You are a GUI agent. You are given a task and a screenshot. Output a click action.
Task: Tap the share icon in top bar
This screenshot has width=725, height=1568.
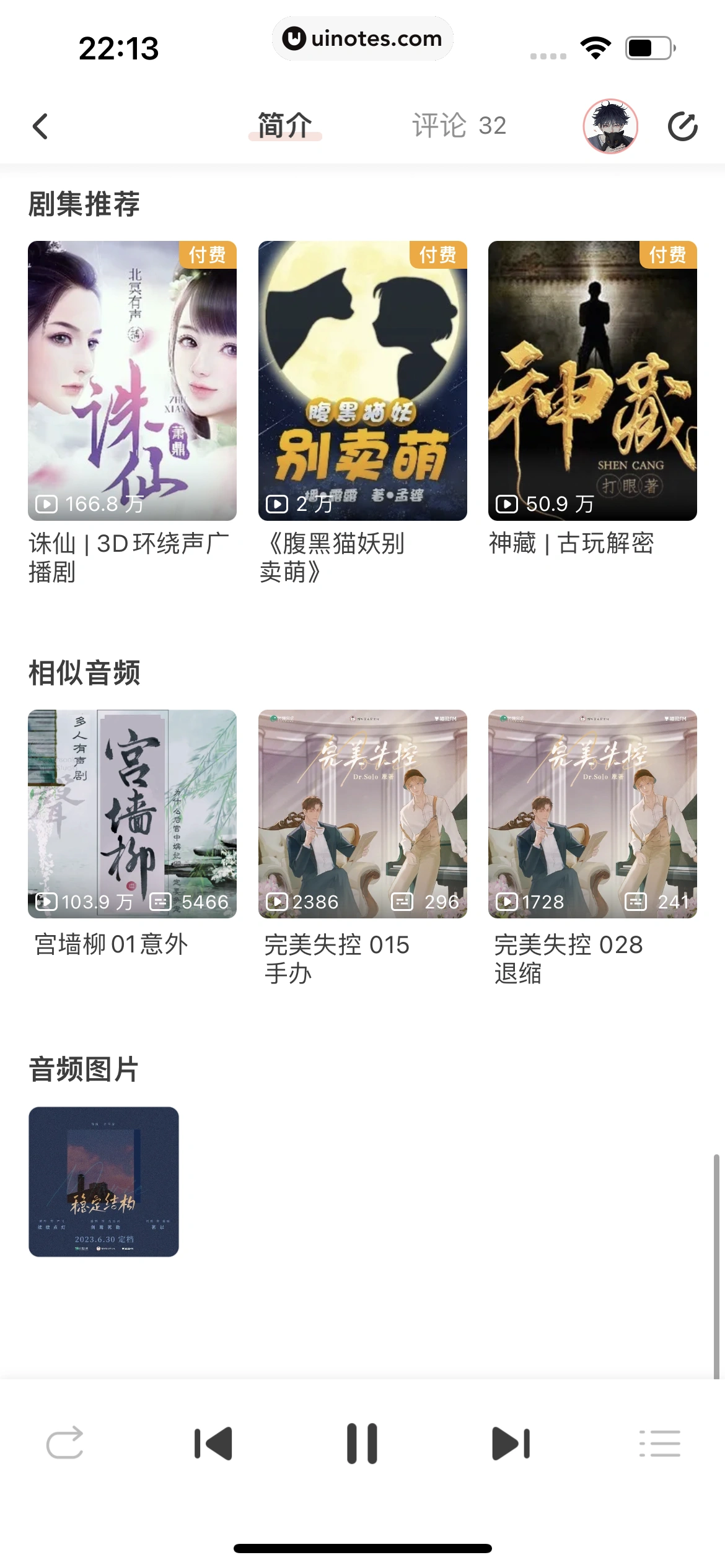point(682,126)
